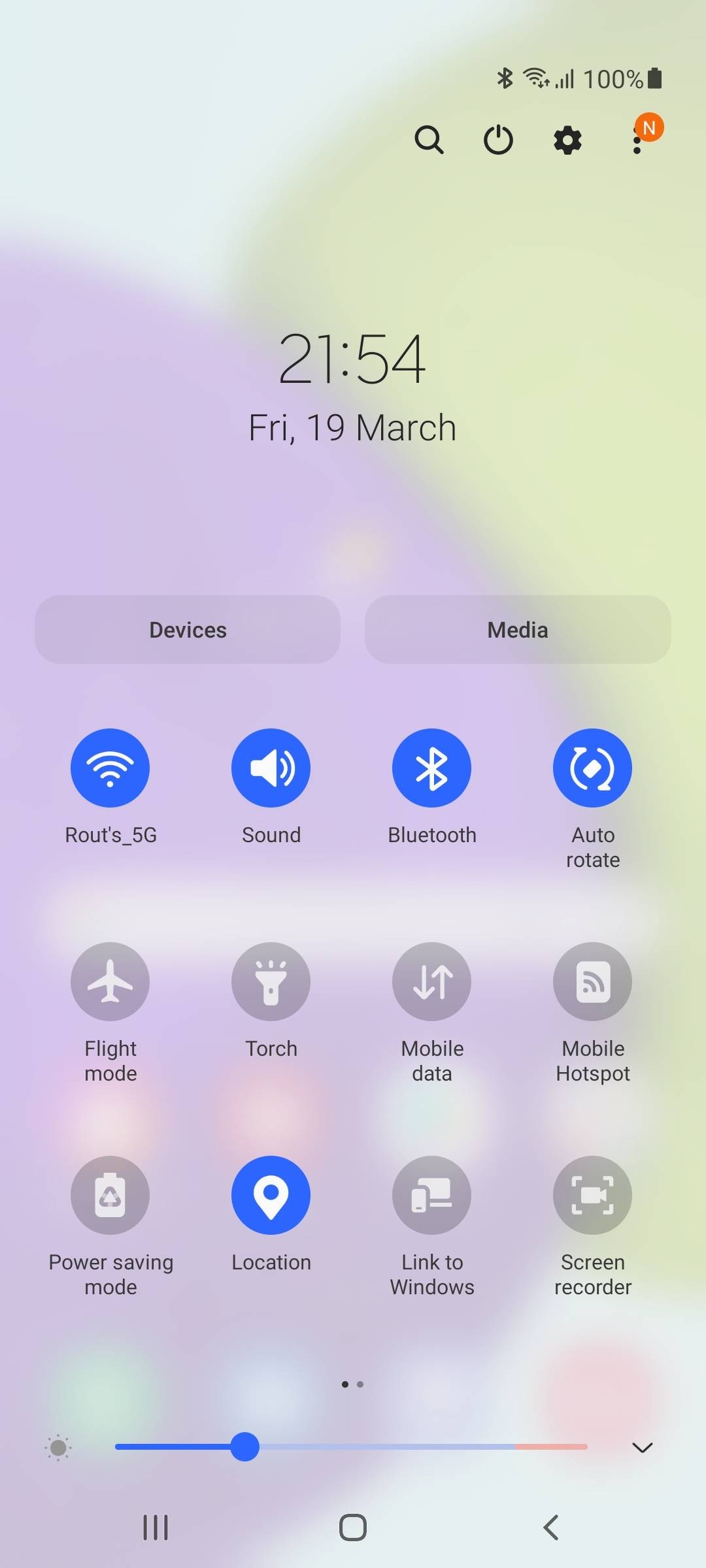
Task: Toggle the Sound mode tile
Action: click(271, 768)
